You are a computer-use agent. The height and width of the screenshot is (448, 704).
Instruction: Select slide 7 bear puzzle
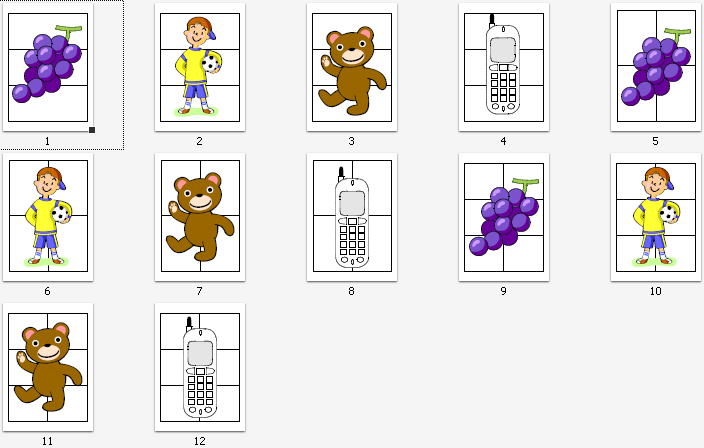pyautogui.click(x=200, y=217)
